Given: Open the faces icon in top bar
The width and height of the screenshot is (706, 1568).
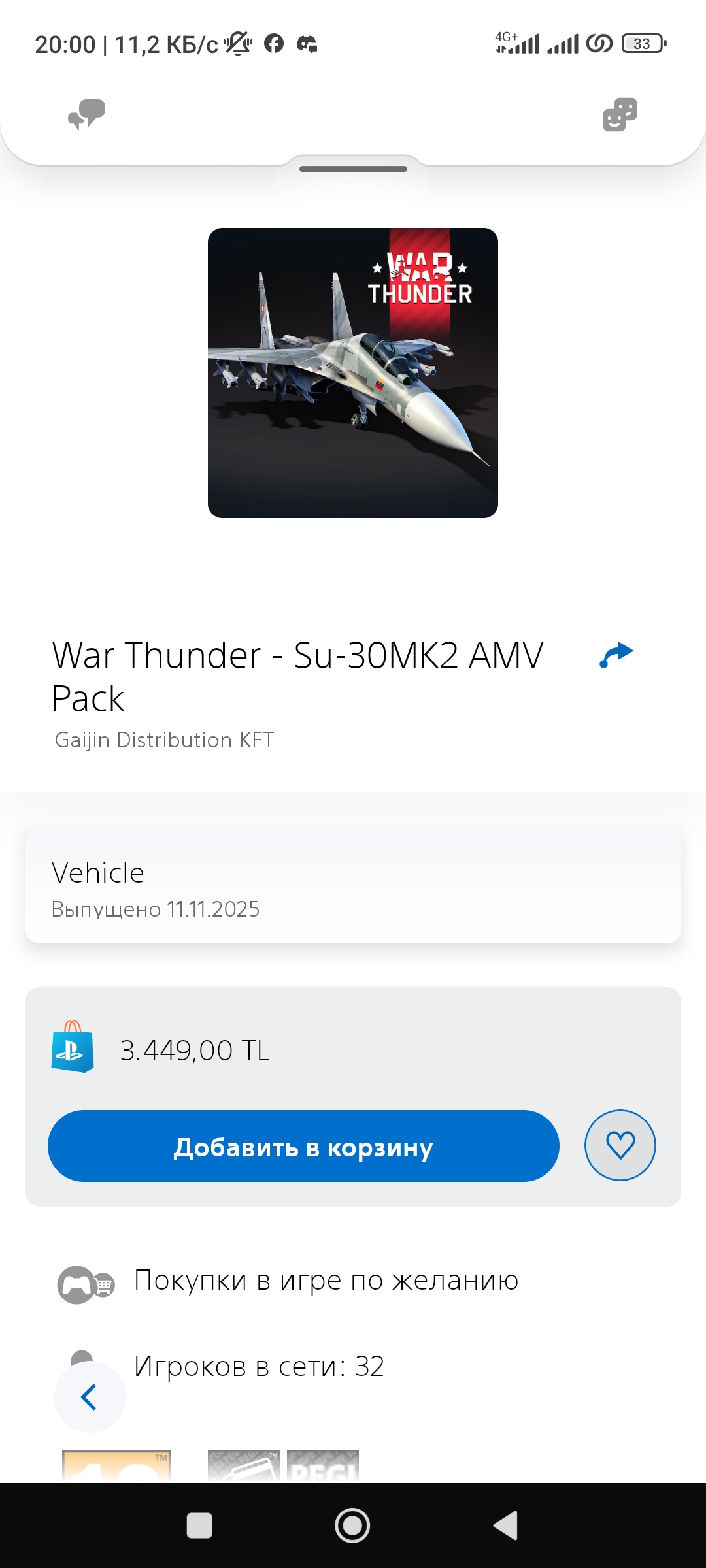Looking at the screenshot, I should 620,115.
